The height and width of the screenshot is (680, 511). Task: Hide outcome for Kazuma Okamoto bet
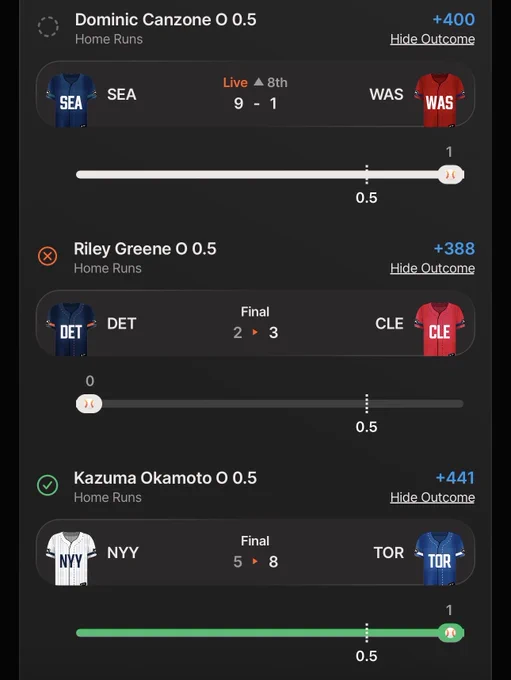point(432,497)
